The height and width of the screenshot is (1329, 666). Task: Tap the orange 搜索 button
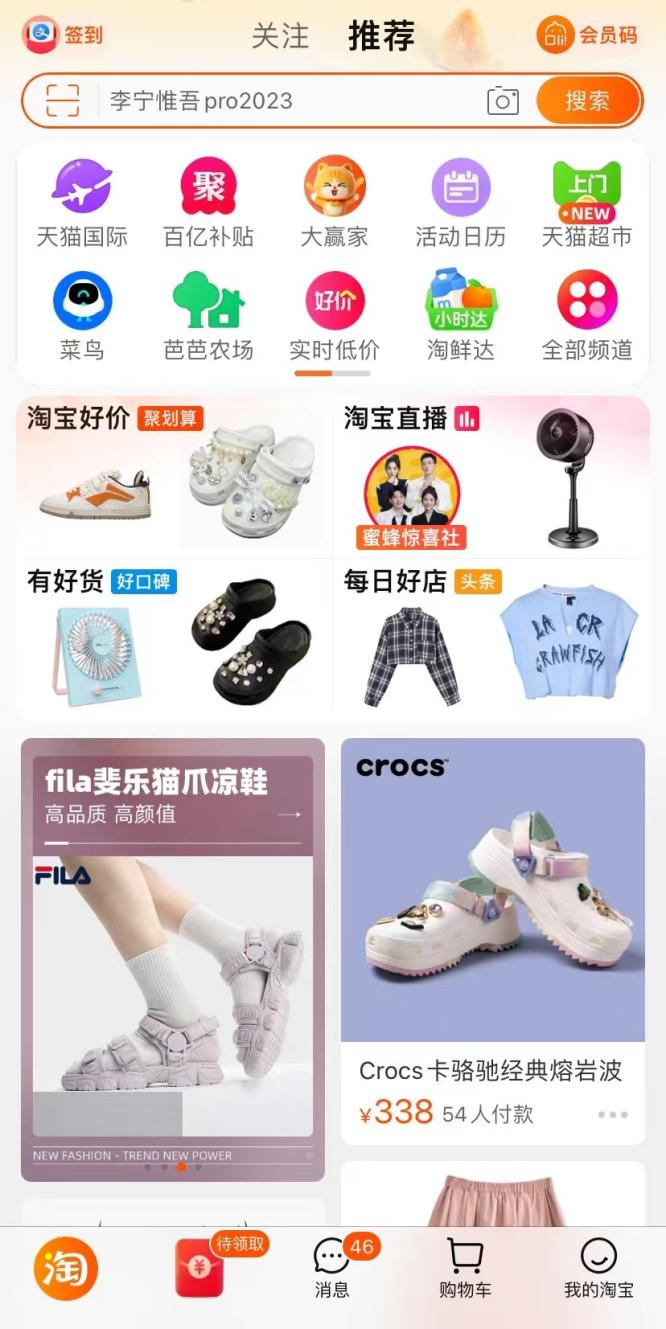[587, 101]
